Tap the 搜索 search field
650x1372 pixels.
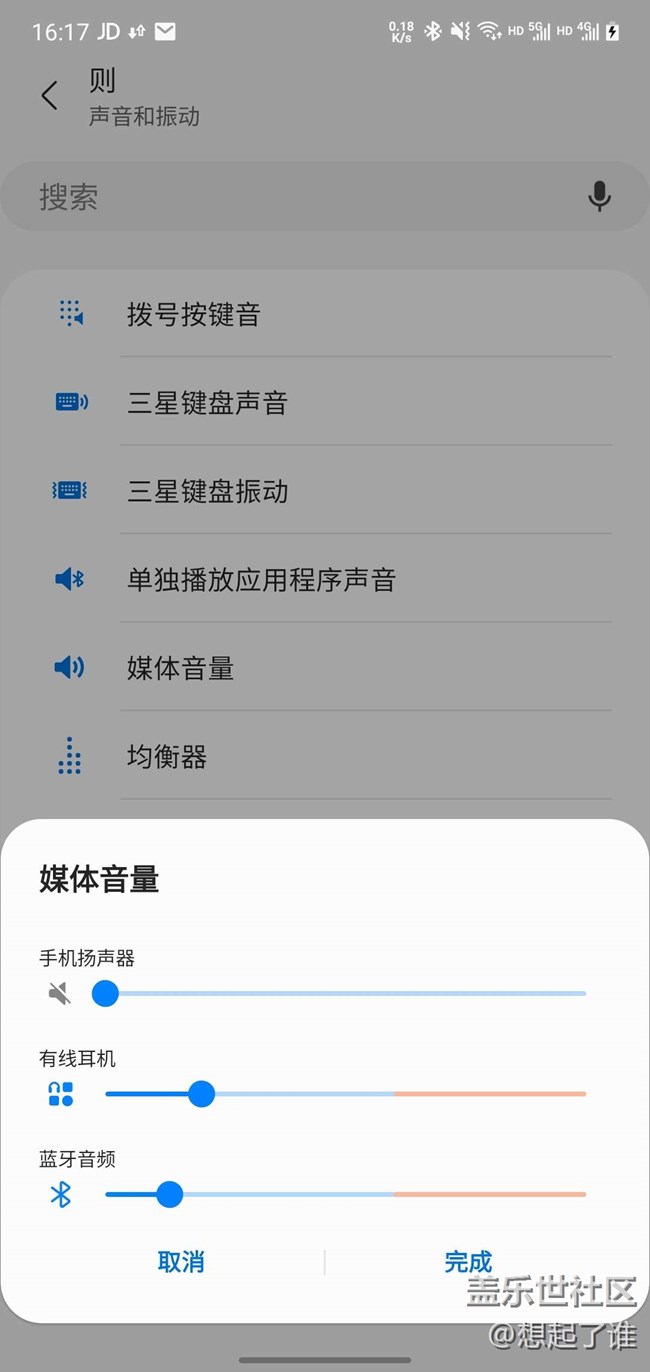pos(300,196)
